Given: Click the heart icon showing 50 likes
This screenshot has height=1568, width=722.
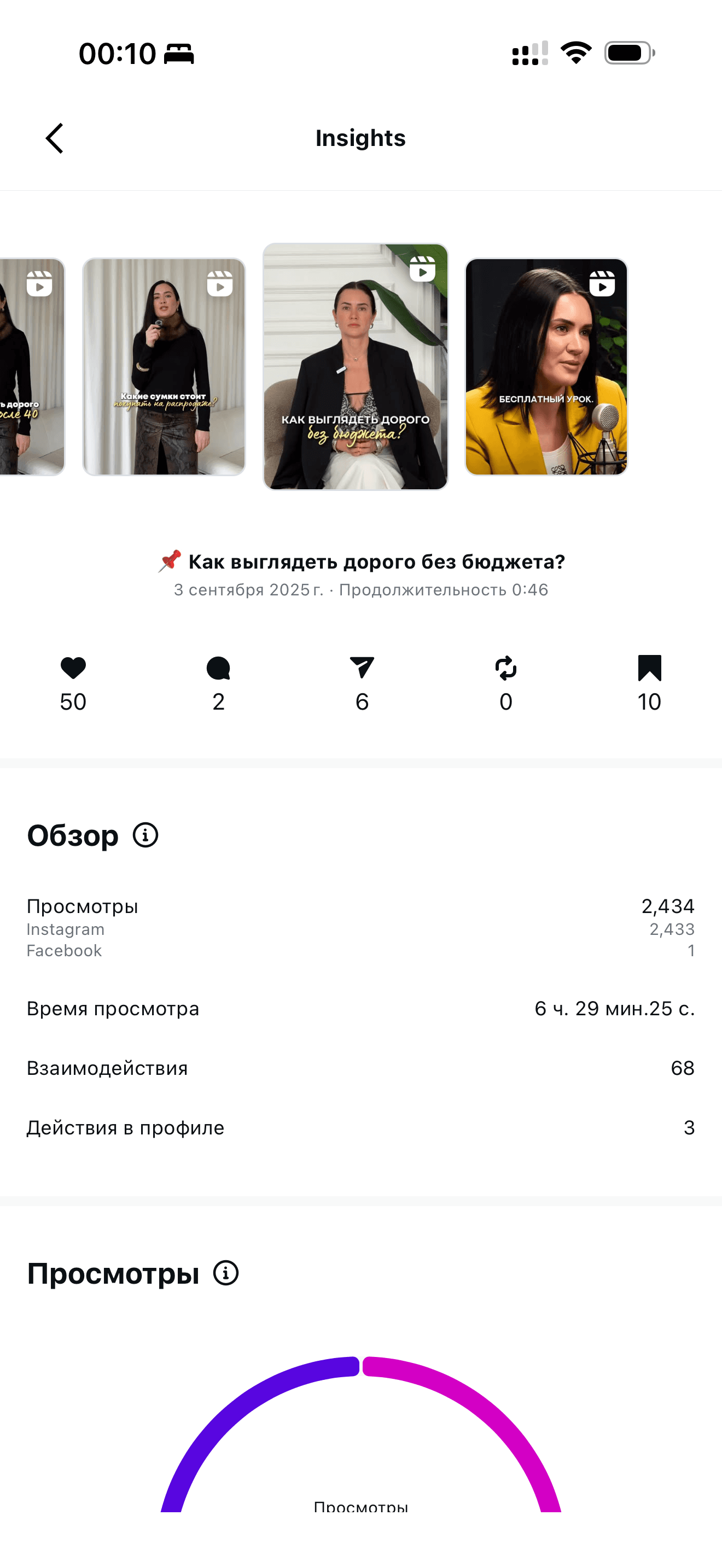Looking at the screenshot, I should 73,670.
